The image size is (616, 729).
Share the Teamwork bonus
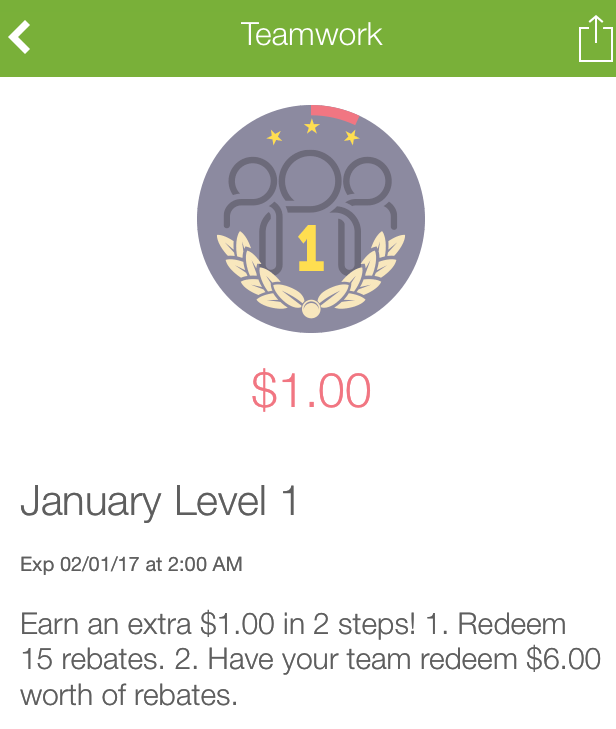click(x=594, y=40)
